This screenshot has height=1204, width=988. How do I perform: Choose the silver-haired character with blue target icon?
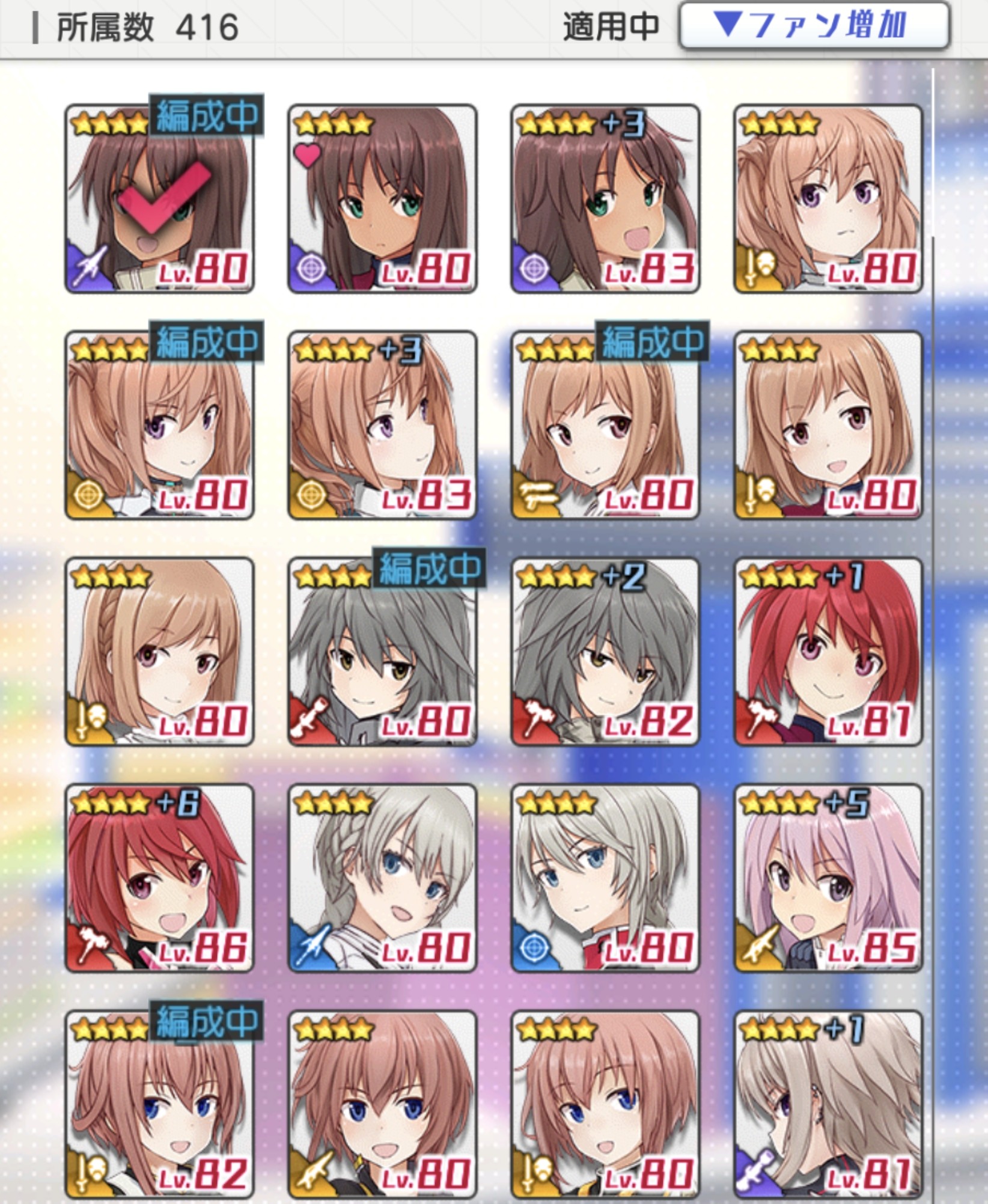(605, 878)
